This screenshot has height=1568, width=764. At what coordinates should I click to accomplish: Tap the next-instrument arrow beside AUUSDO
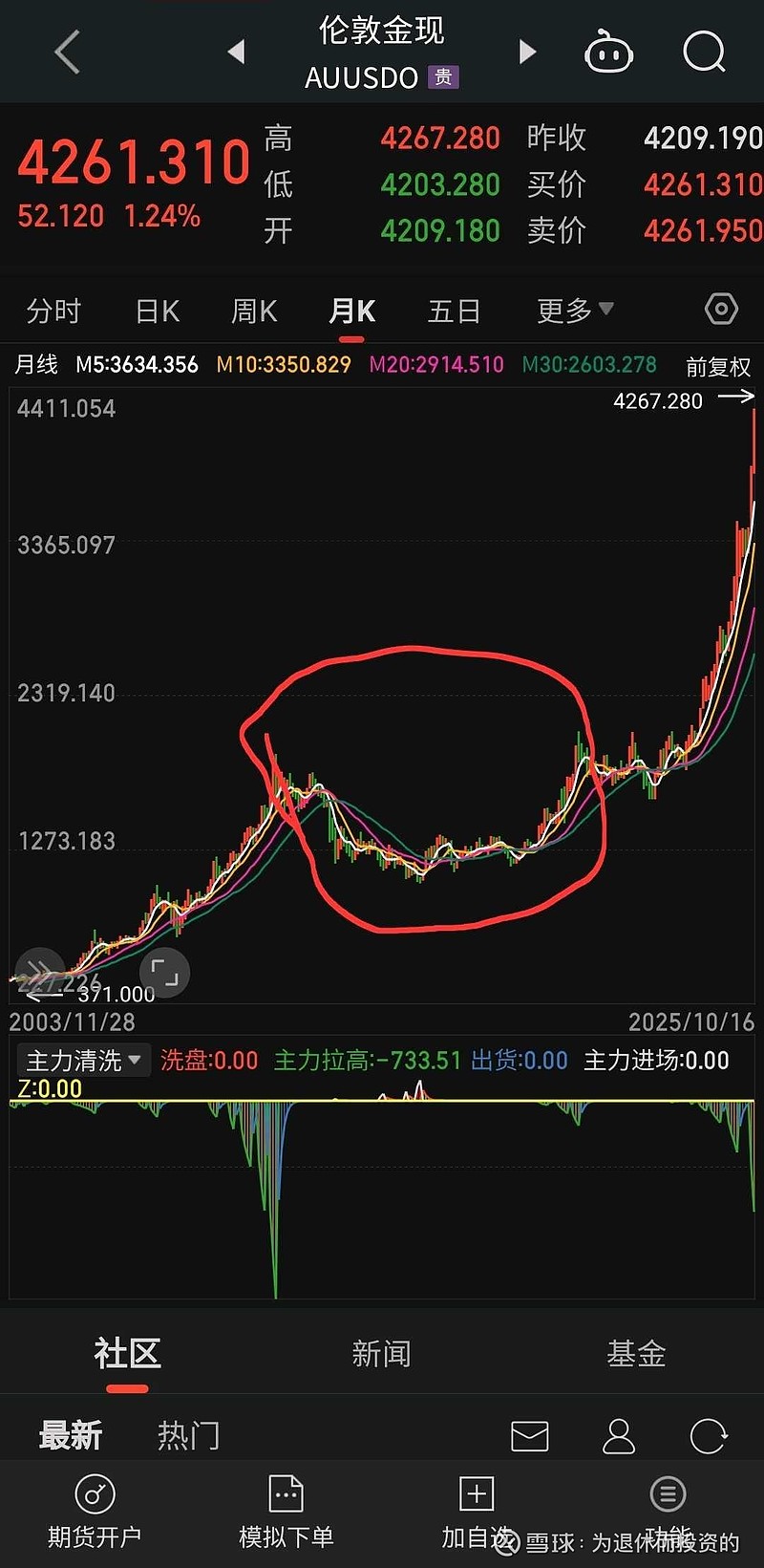527,53
